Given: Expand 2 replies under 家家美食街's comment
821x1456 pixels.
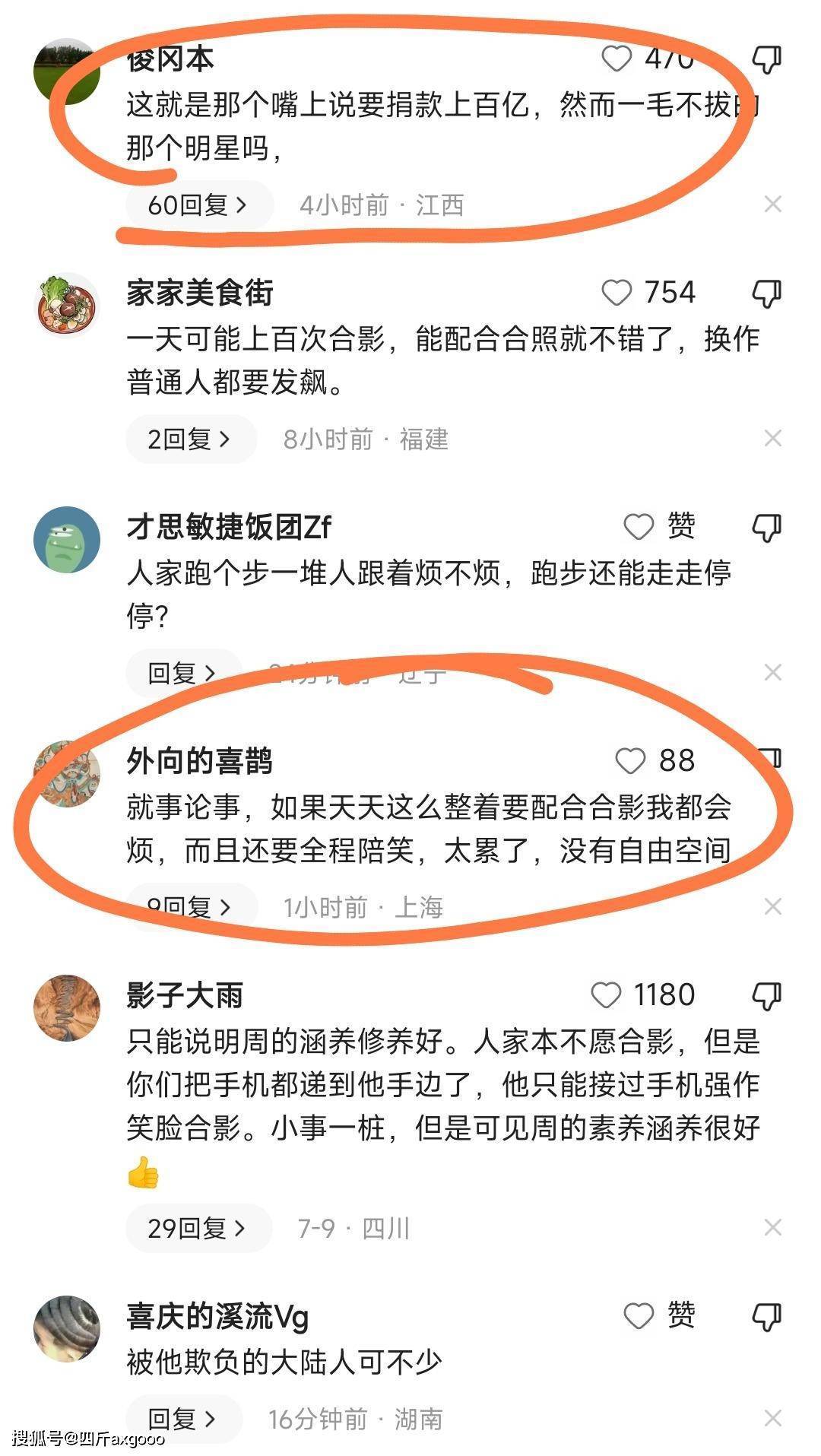Looking at the screenshot, I should 190,439.
